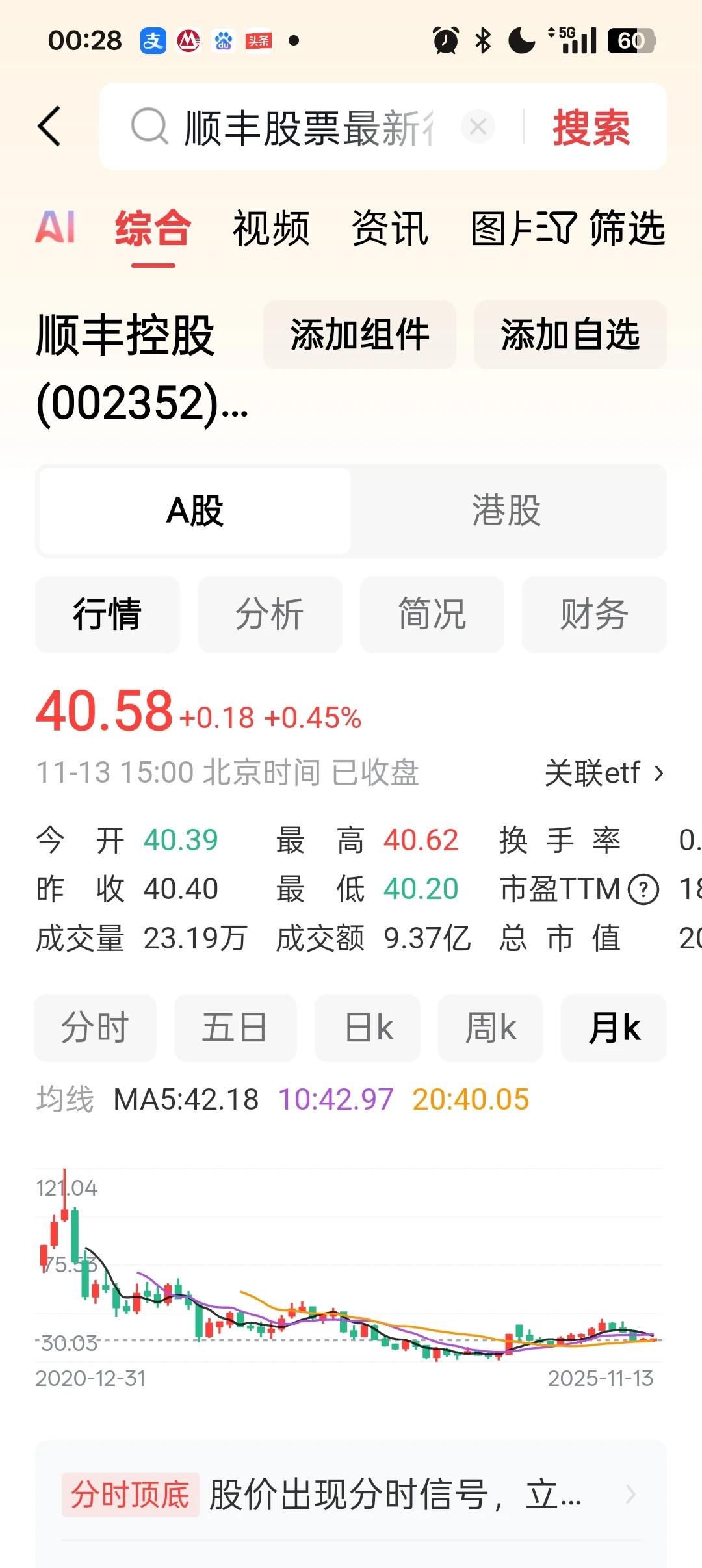Click the magnifier icon in the search bar
Image resolution: width=702 pixels, height=1568 pixels.
click(150, 127)
